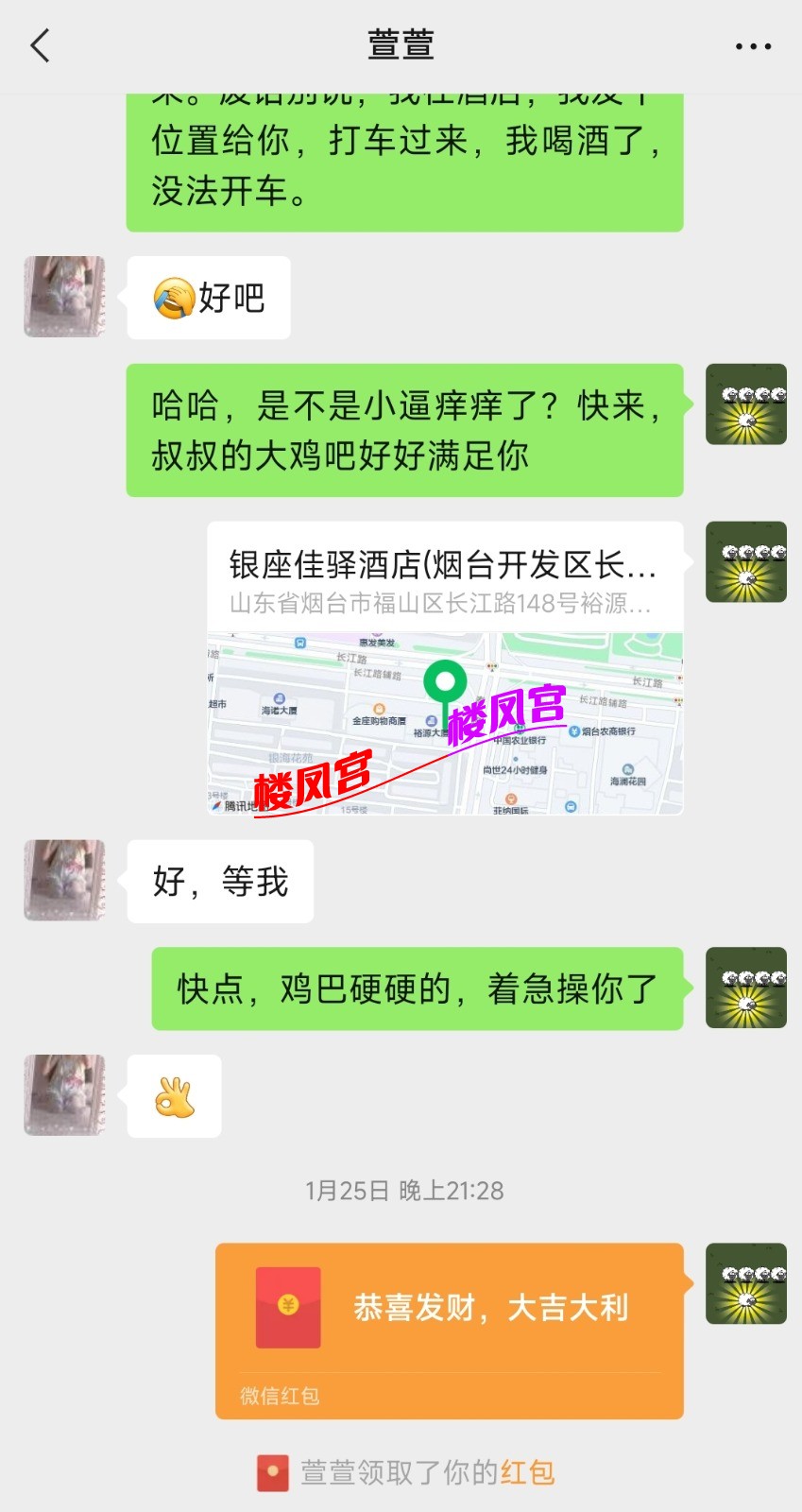Open the 银座佳驿酒店 location card
This screenshot has height=1512, width=802.
pos(445,667)
